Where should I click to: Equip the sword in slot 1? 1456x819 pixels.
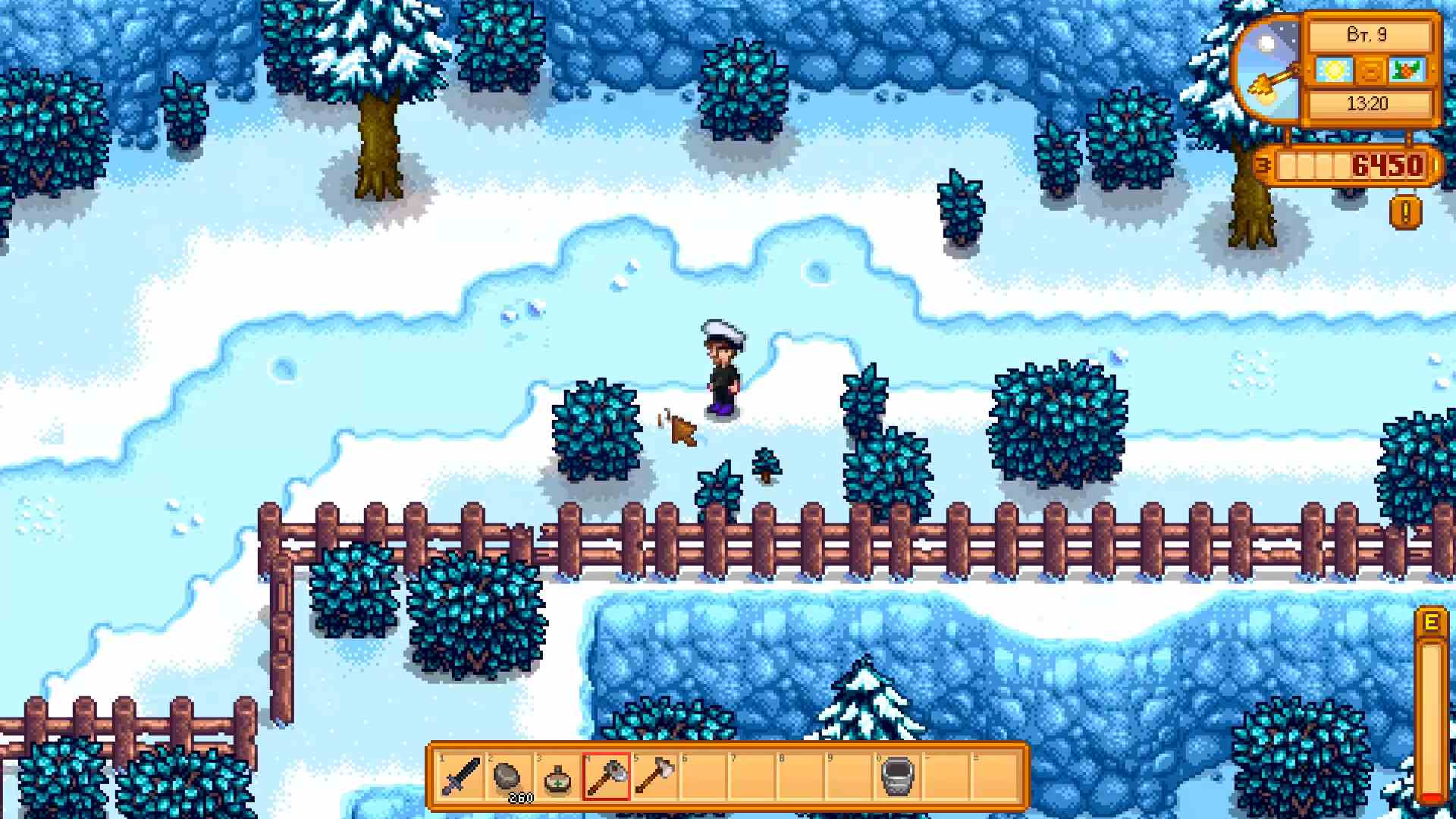(460, 777)
